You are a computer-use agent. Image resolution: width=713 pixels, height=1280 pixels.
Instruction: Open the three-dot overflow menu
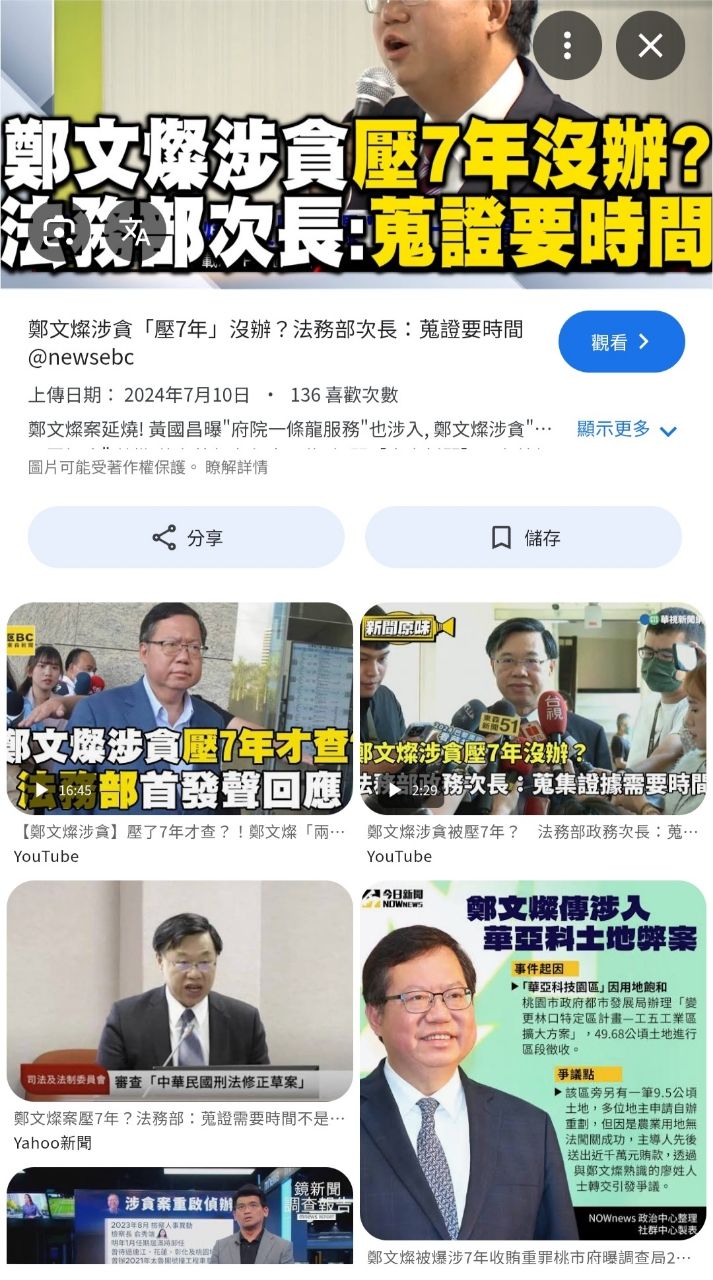coord(567,45)
